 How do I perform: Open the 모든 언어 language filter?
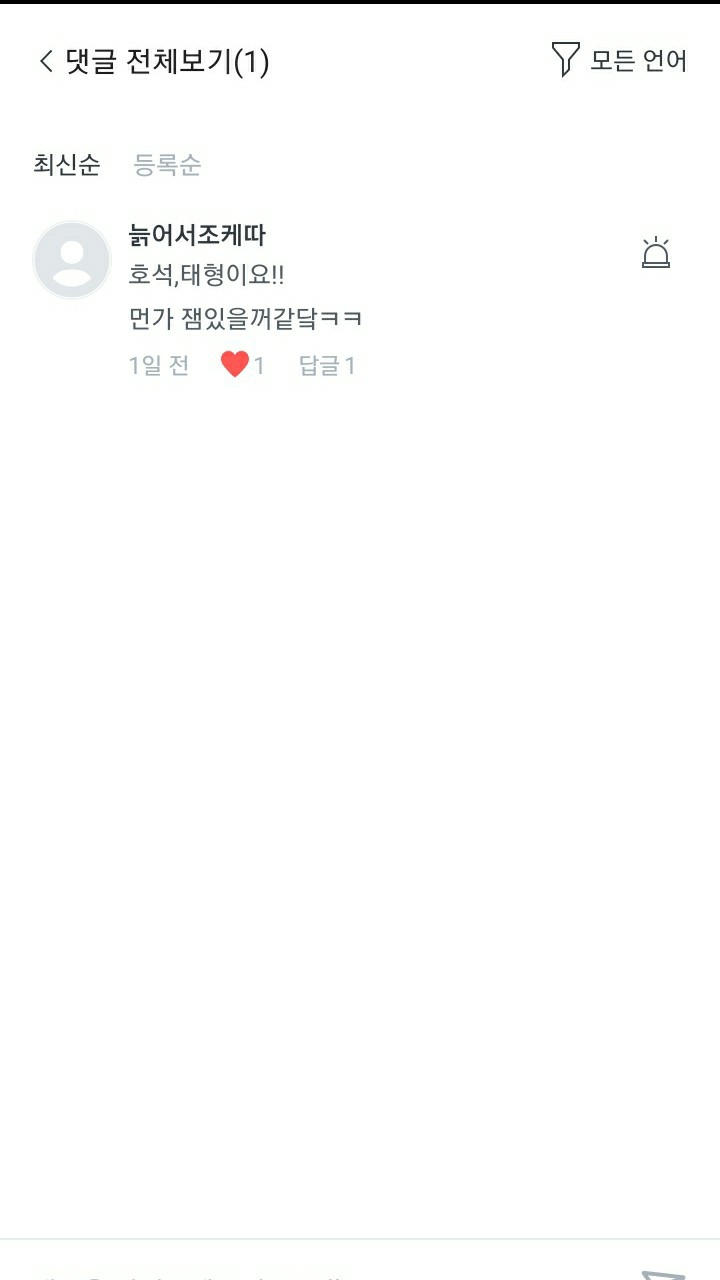point(619,61)
